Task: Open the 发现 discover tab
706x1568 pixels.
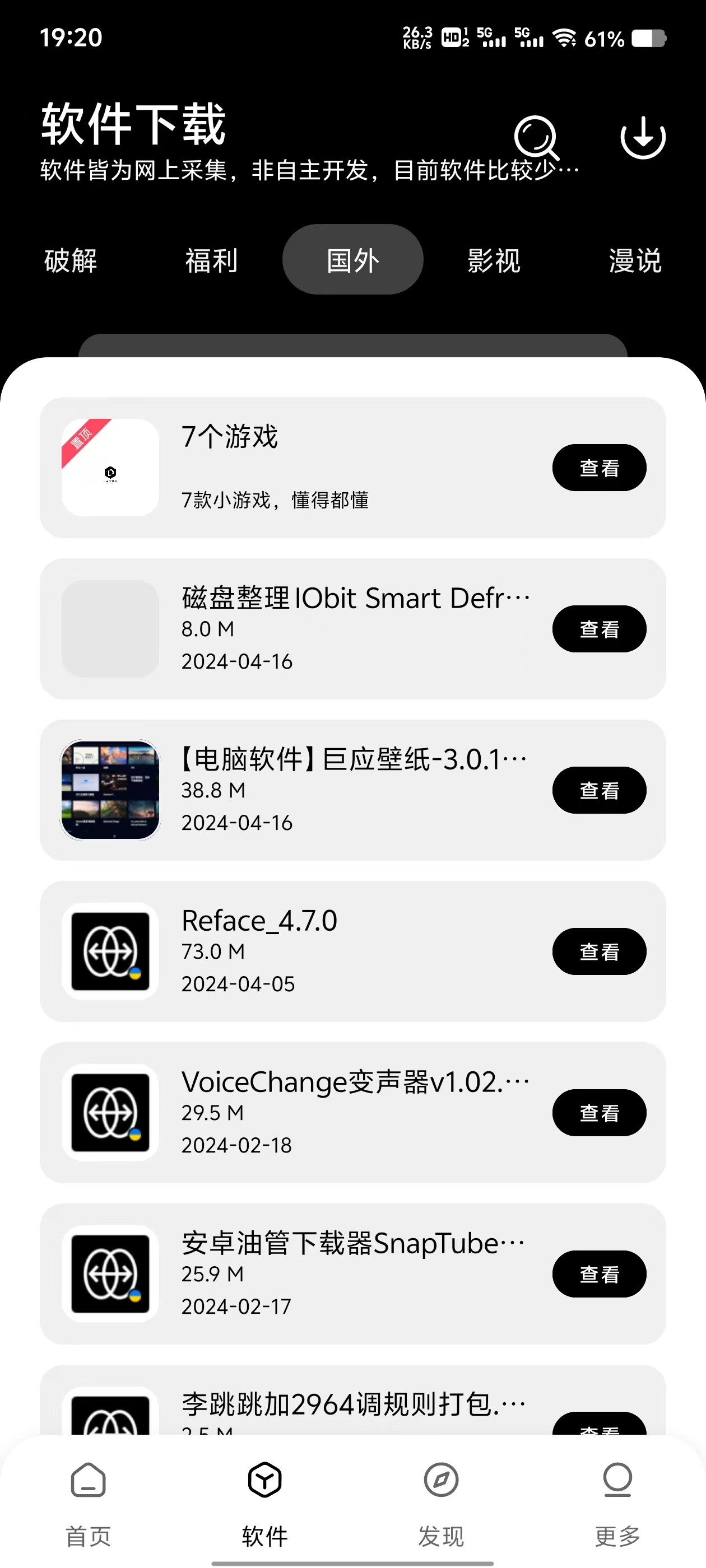Action: [x=441, y=1504]
